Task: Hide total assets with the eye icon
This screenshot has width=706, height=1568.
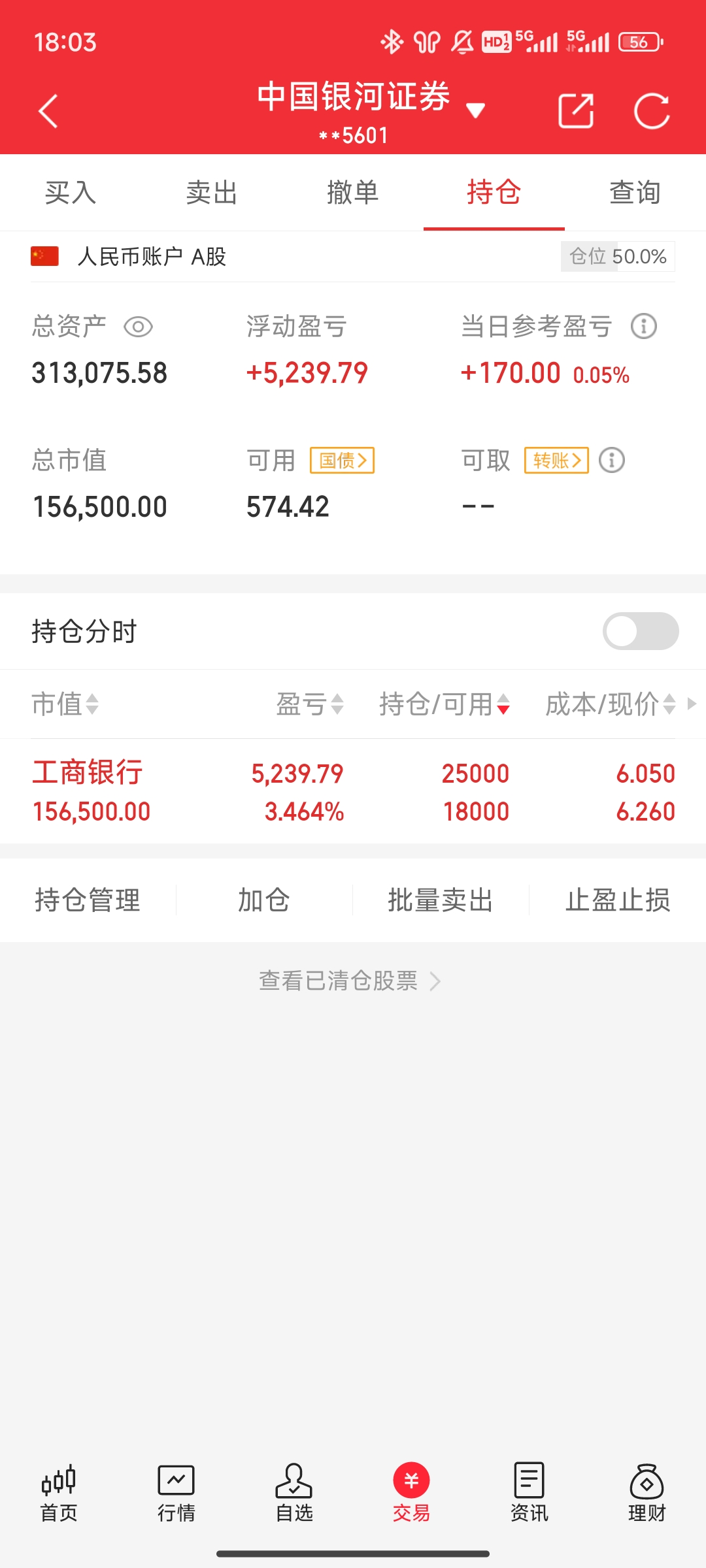Action: coord(138,327)
